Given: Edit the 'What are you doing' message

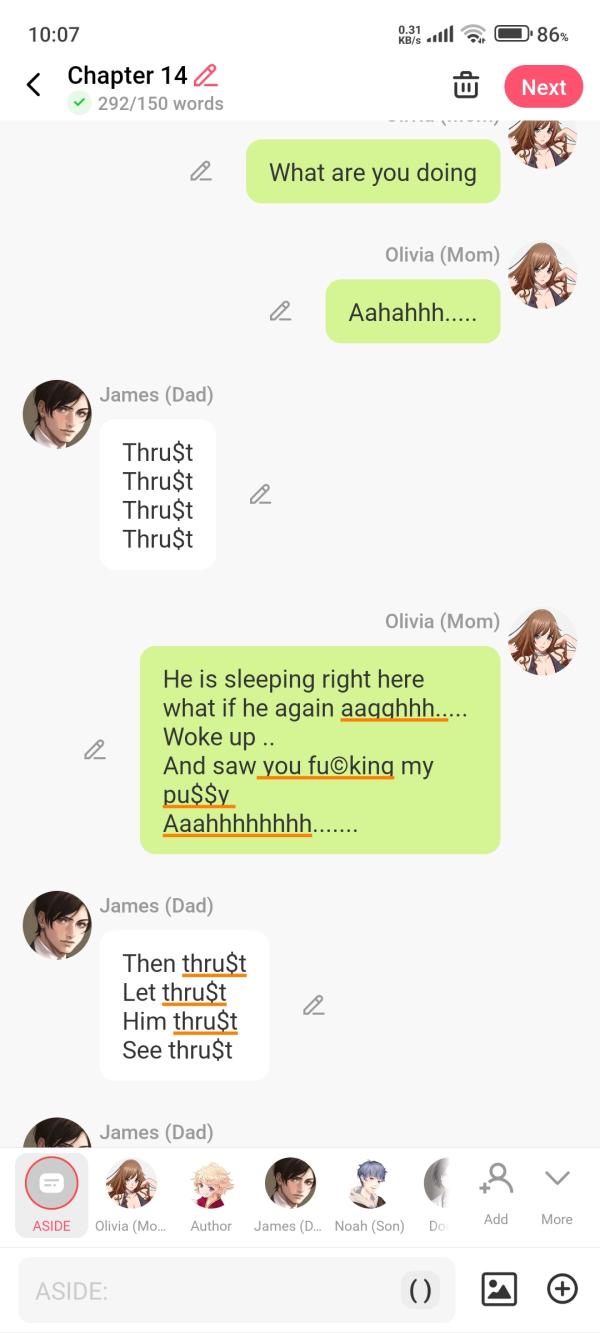Looking at the screenshot, I should (x=201, y=172).
